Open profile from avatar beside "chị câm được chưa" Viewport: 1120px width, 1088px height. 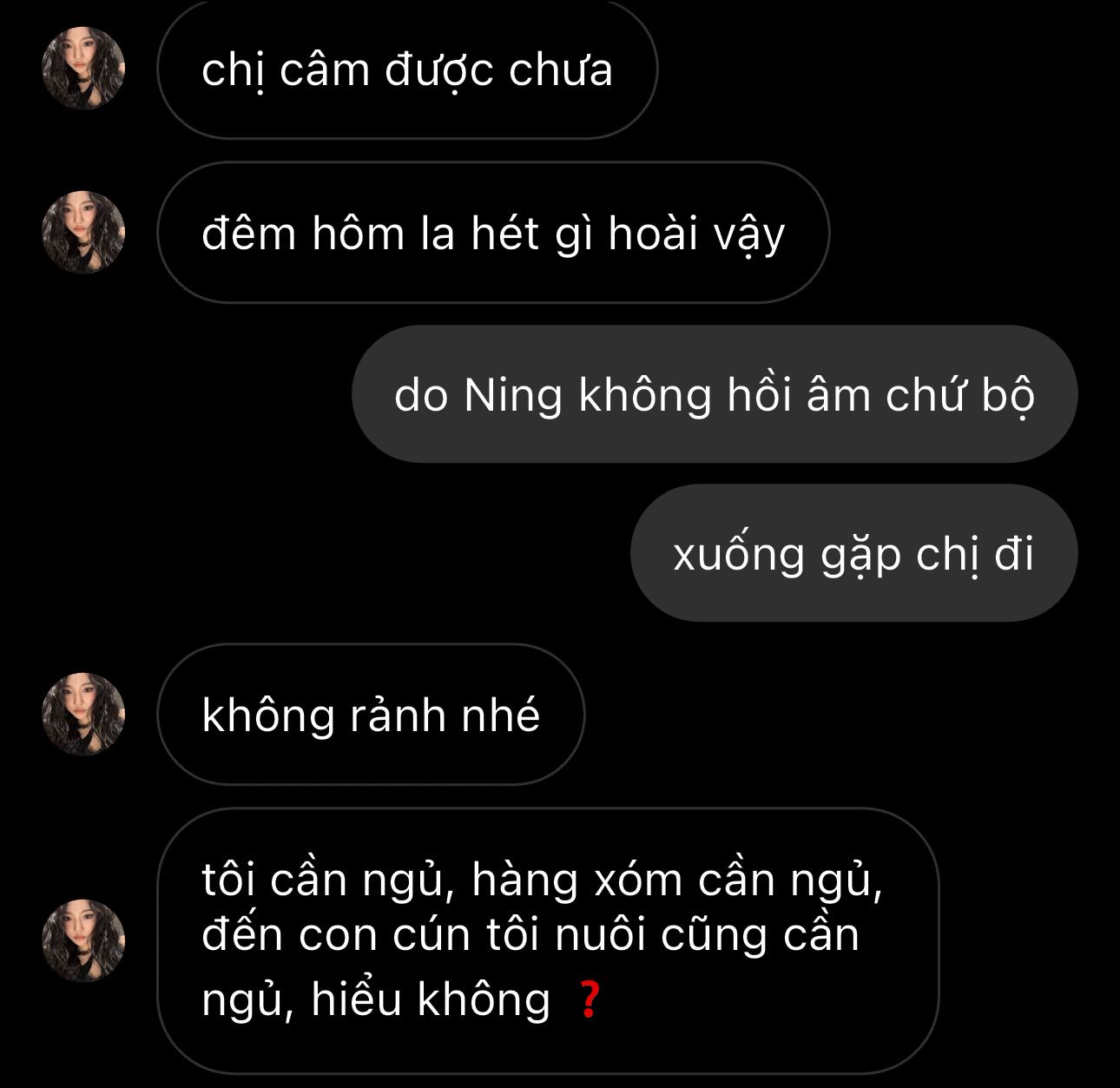(x=83, y=69)
